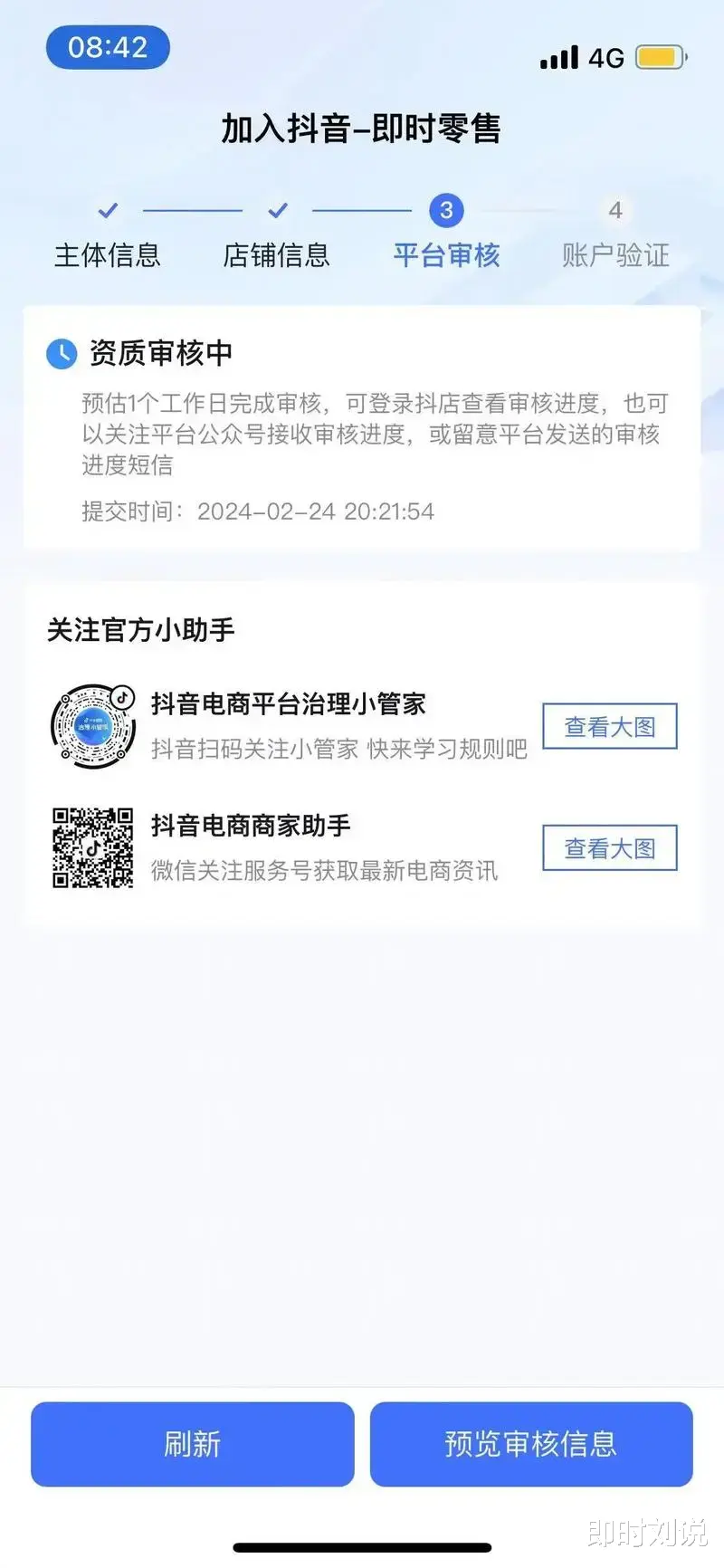
Task: View large image for 抖音电商平台治理小管家
Action: tap(609, 726)
